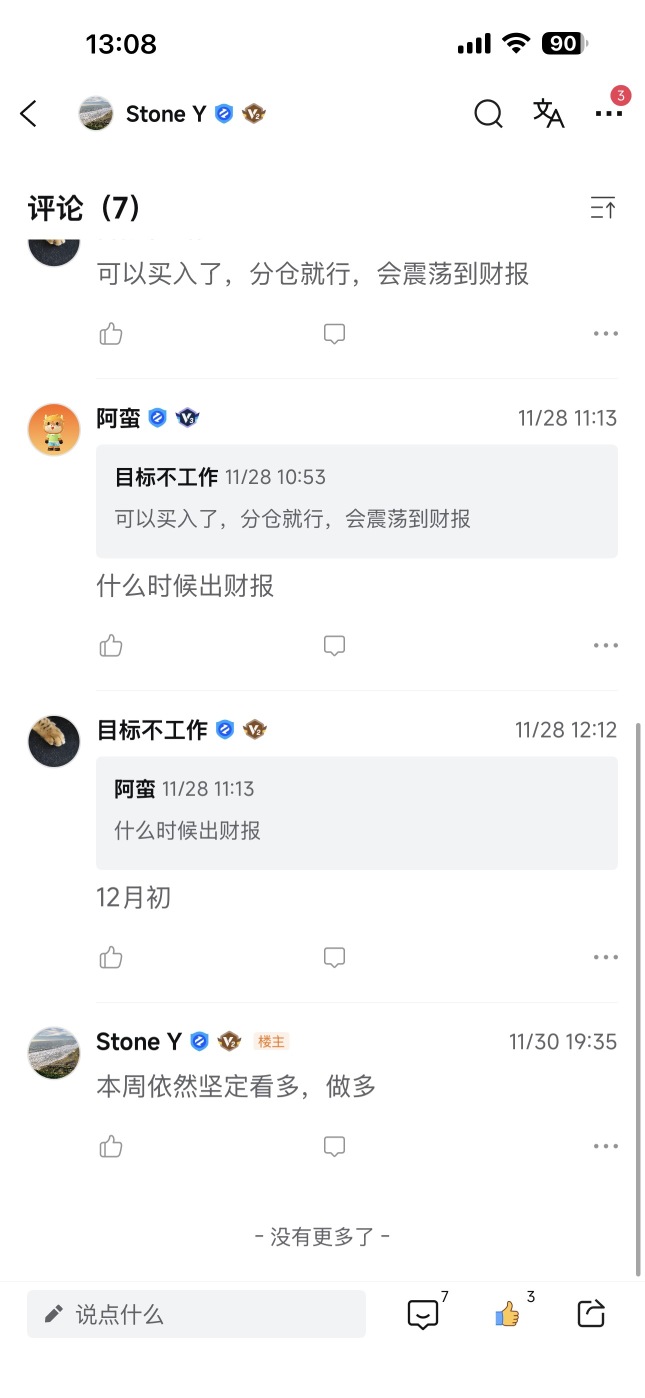Open more options on 阿蛮's comment
The height and width of the screenshot is (1398, 645).
tap(605, 646)
